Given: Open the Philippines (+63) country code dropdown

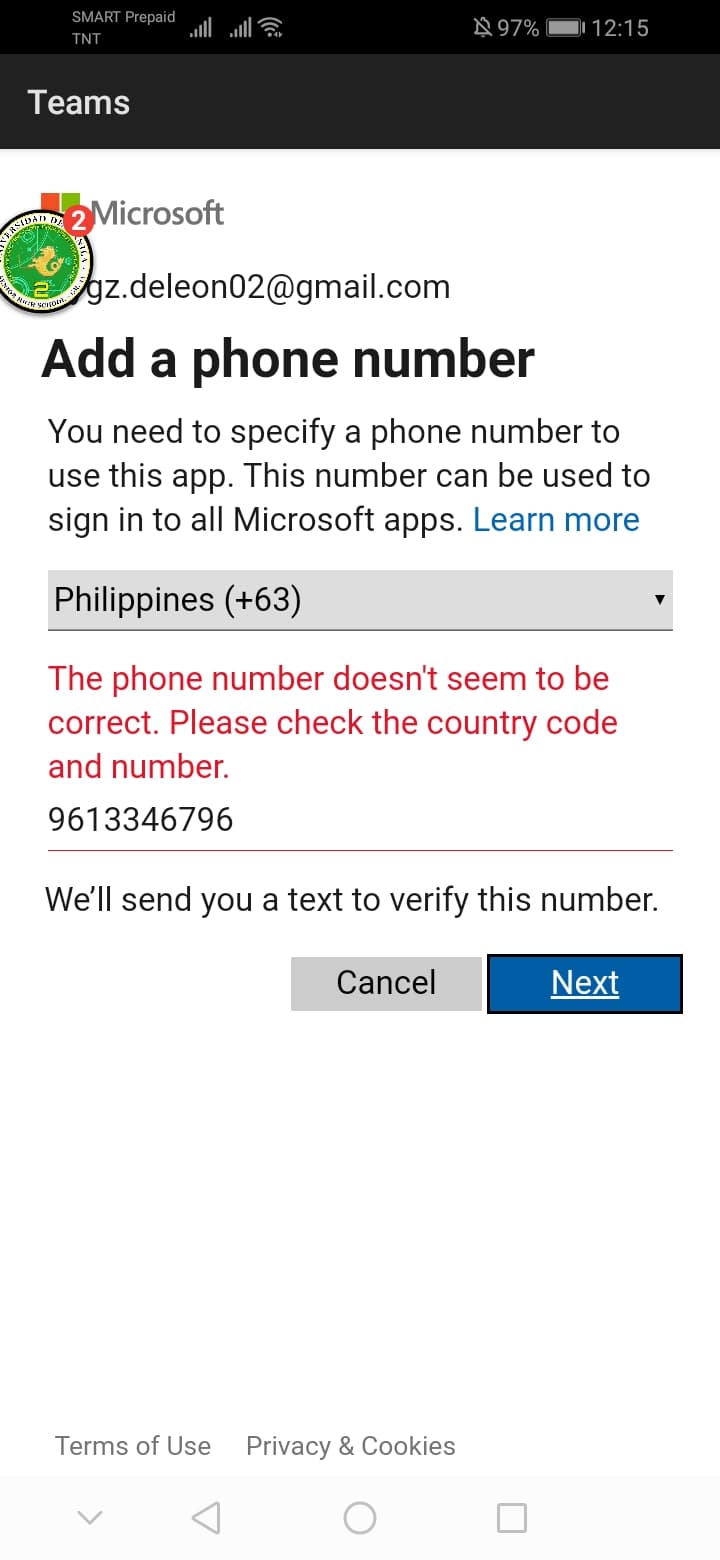Looking at the screenshot, I should 360,600.
